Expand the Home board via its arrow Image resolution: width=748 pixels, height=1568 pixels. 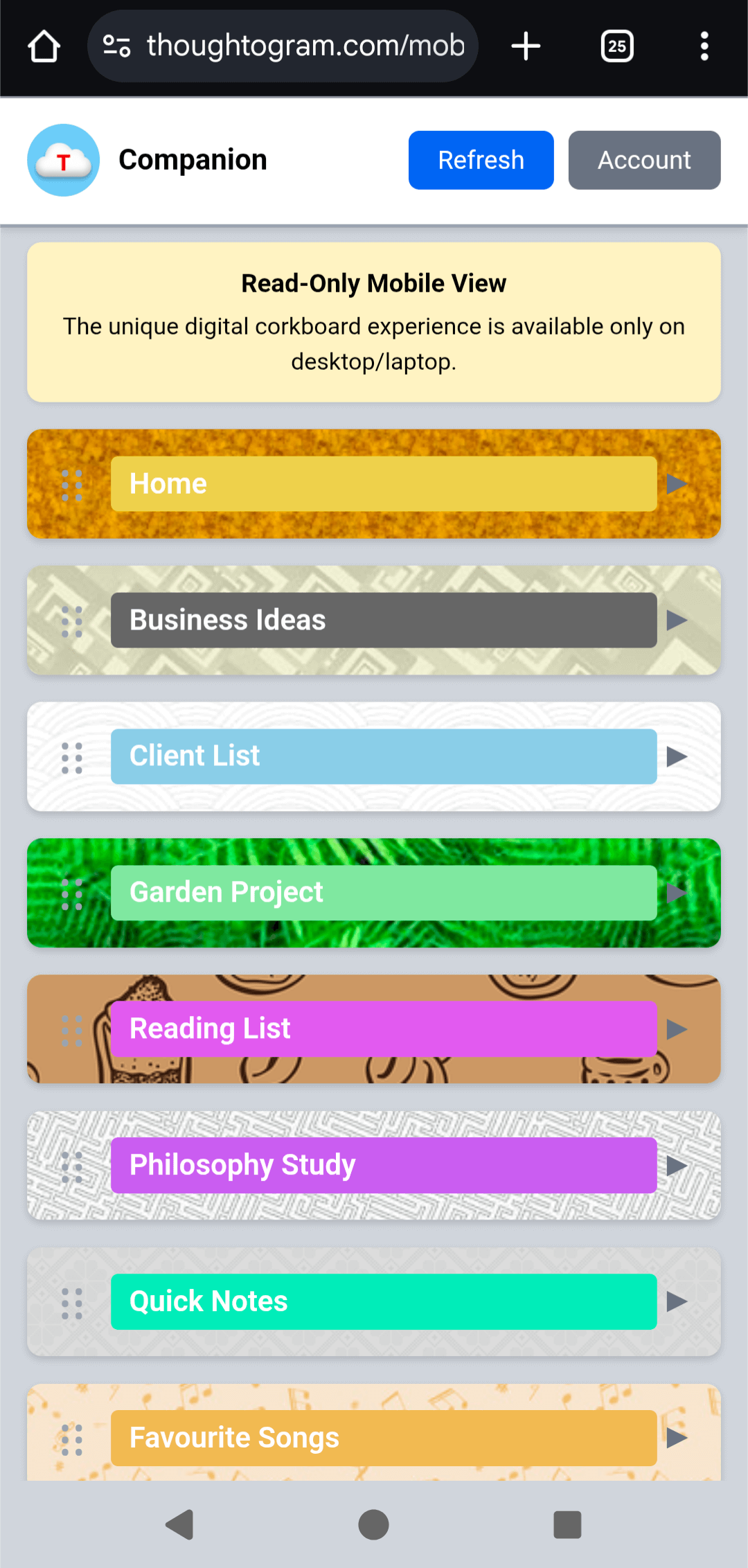(676, 483)
